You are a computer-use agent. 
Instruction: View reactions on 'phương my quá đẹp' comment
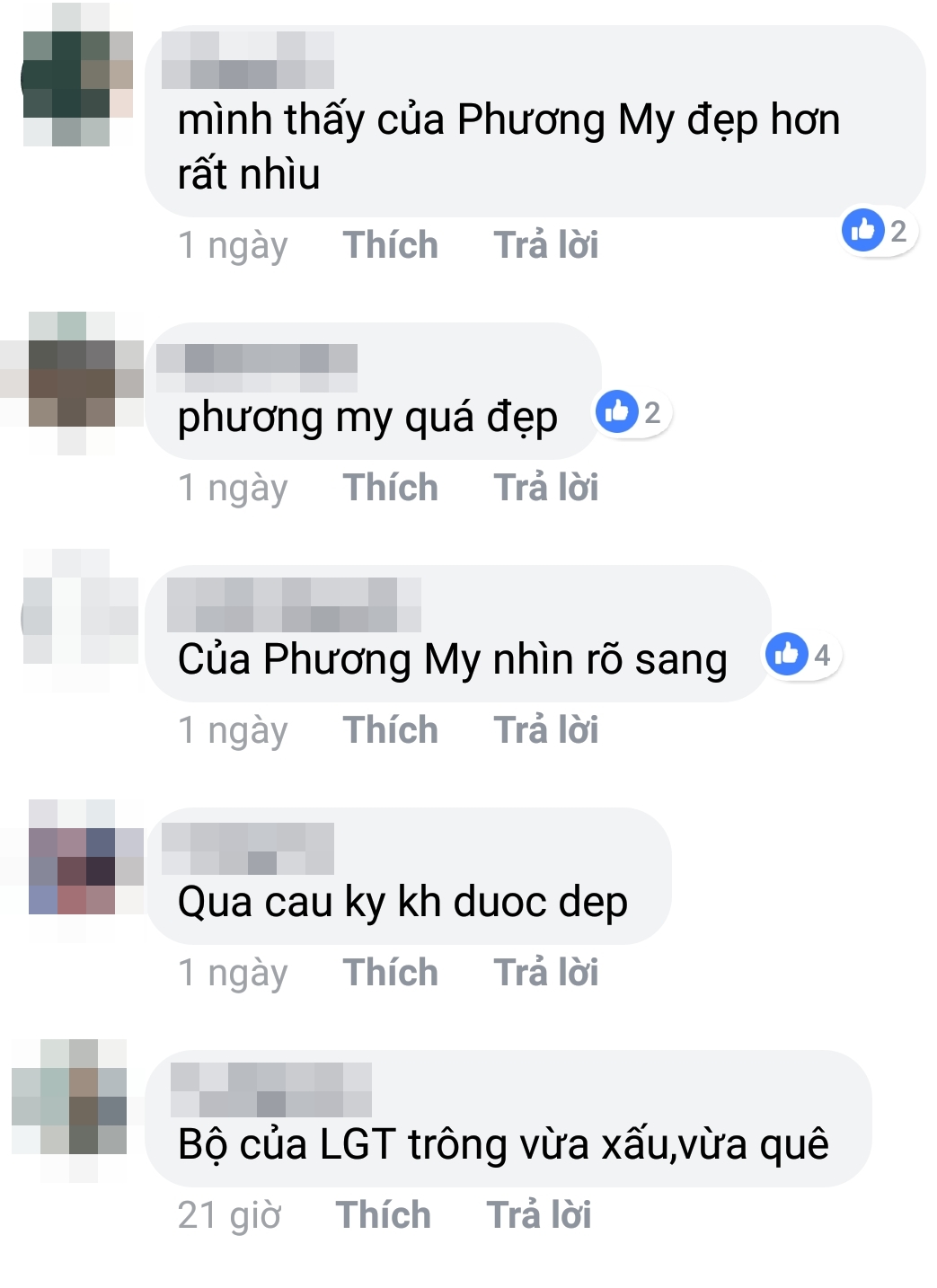(x=632, y=412)
